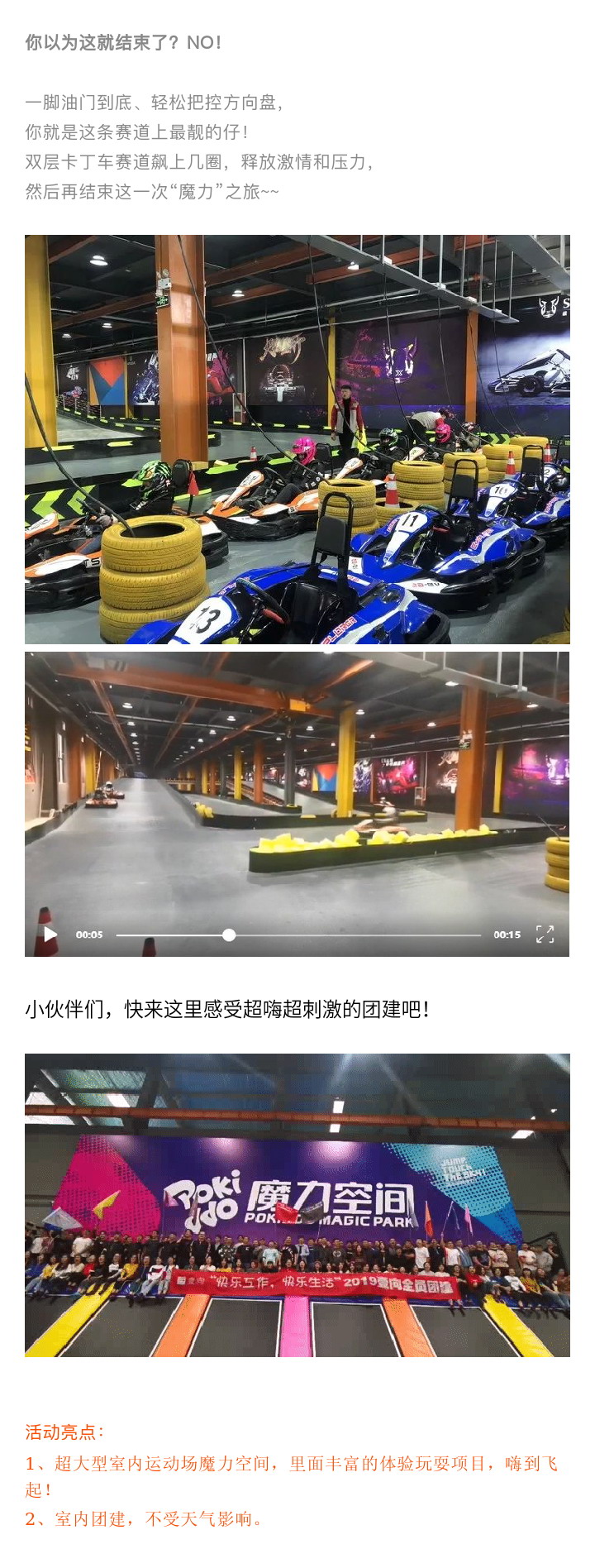The height and width of the screenshot is (1568, 595).
Task: Open the go-kart lineup photo
Action: (297, 439)
